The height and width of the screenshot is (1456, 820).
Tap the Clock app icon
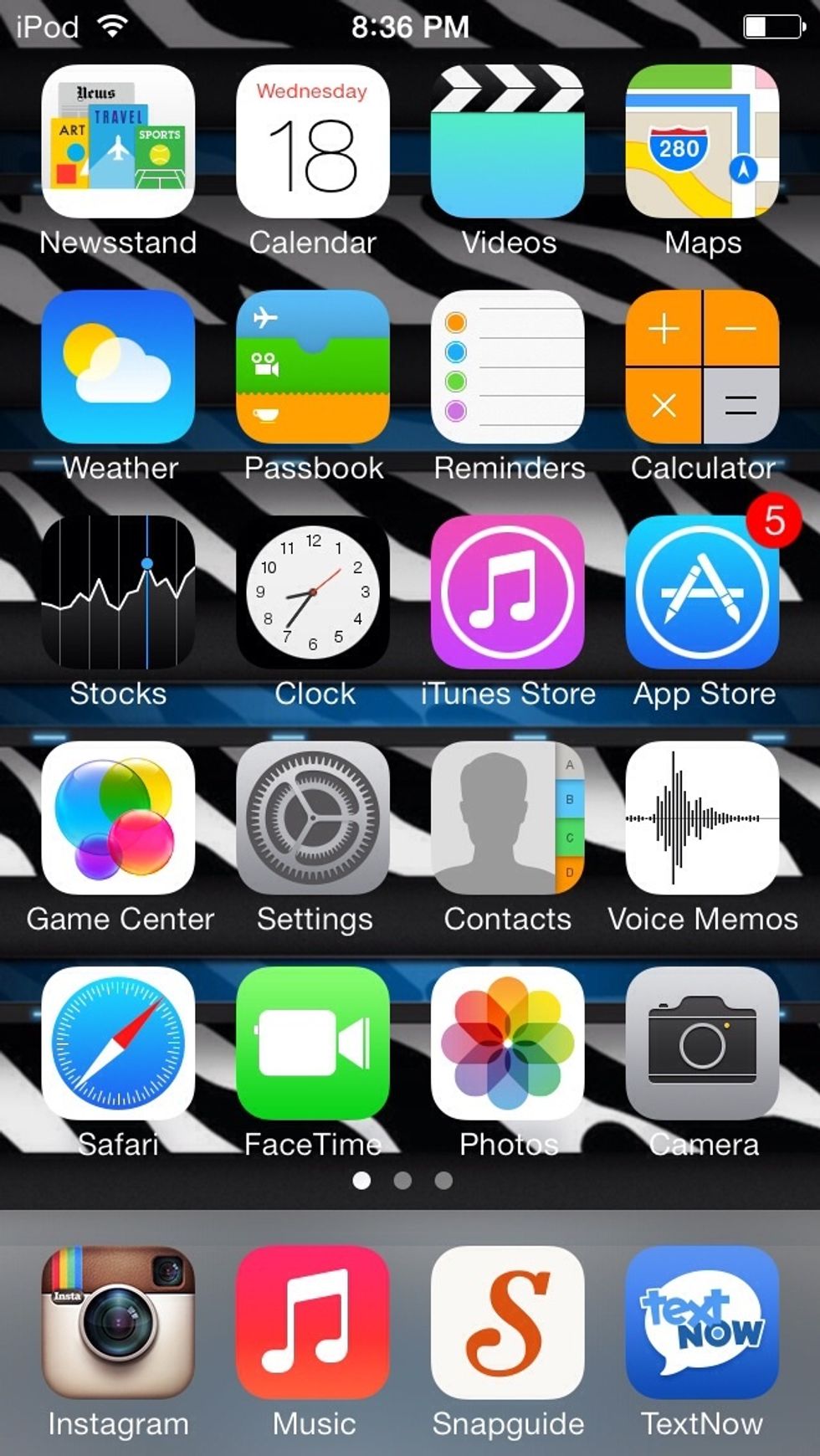313,592
